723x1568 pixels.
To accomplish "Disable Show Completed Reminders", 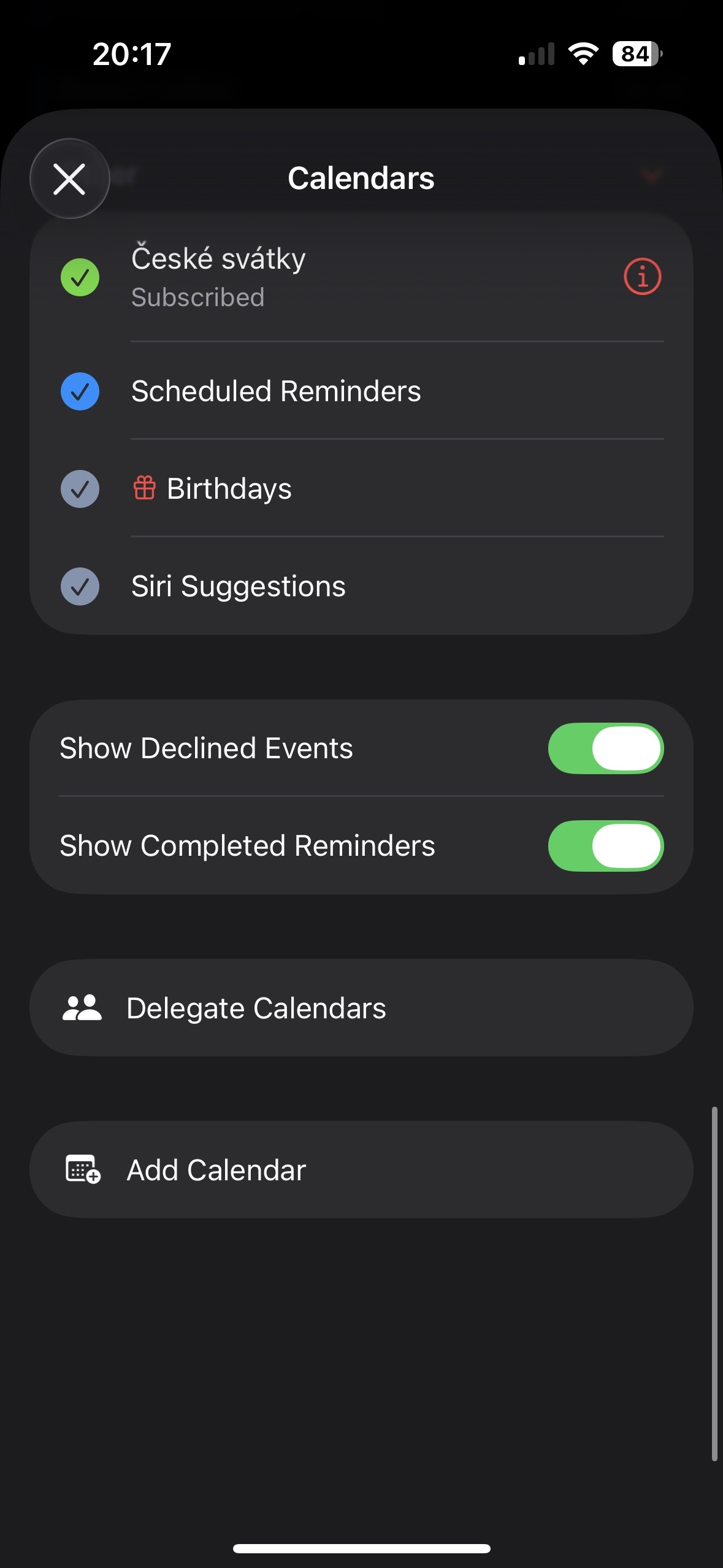I will tap(606, 846).
